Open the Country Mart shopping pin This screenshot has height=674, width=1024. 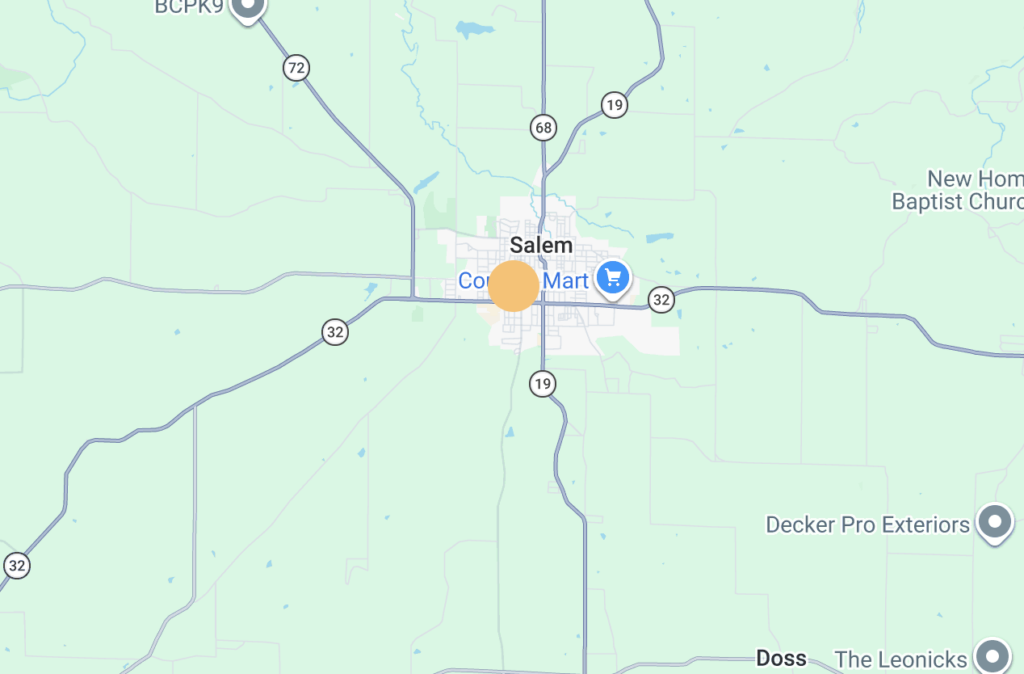[x=612, y=277]
